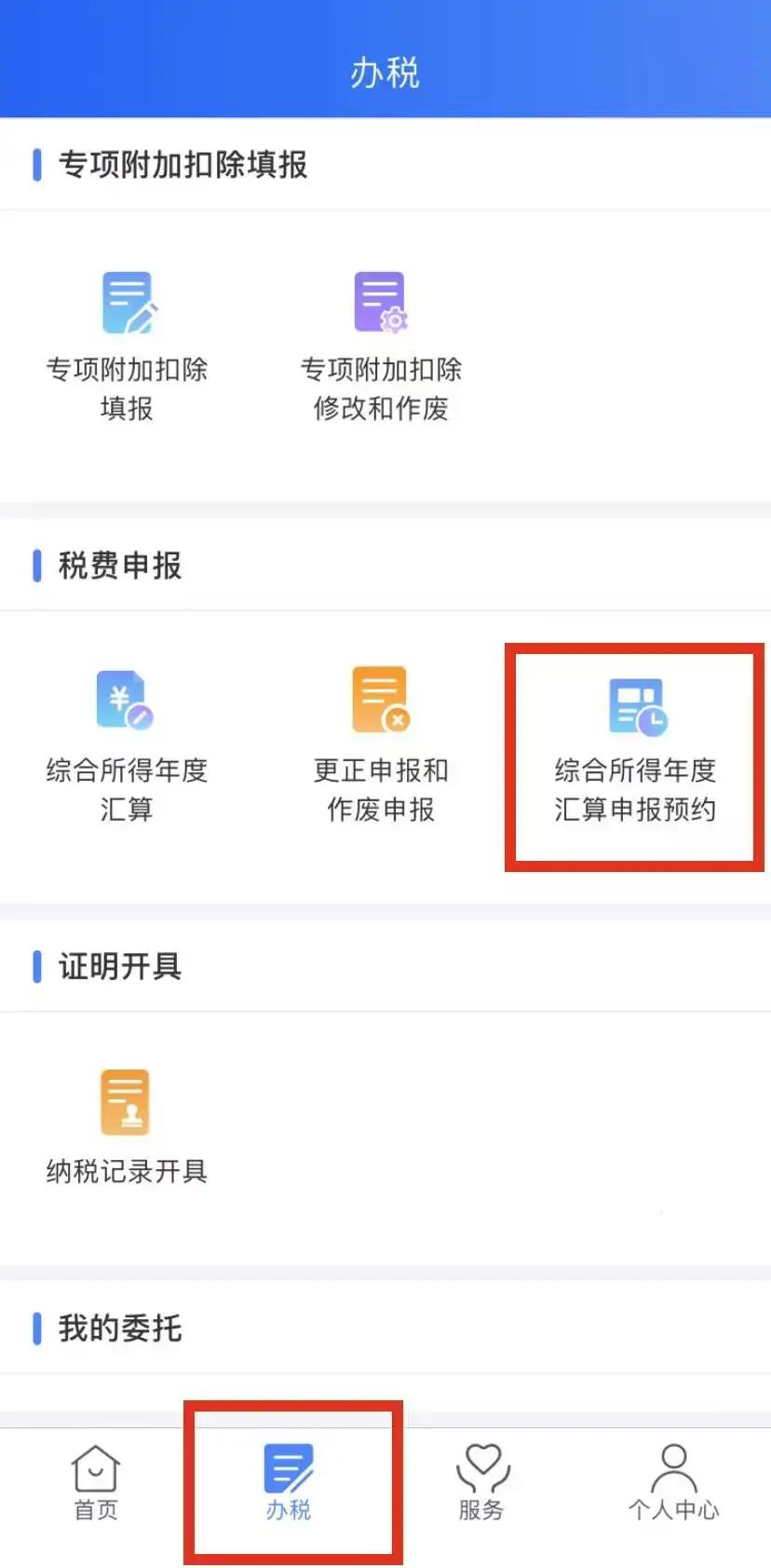Select 更正申报和作废申报
771x1568 pixels.
(x=381, y=745)
